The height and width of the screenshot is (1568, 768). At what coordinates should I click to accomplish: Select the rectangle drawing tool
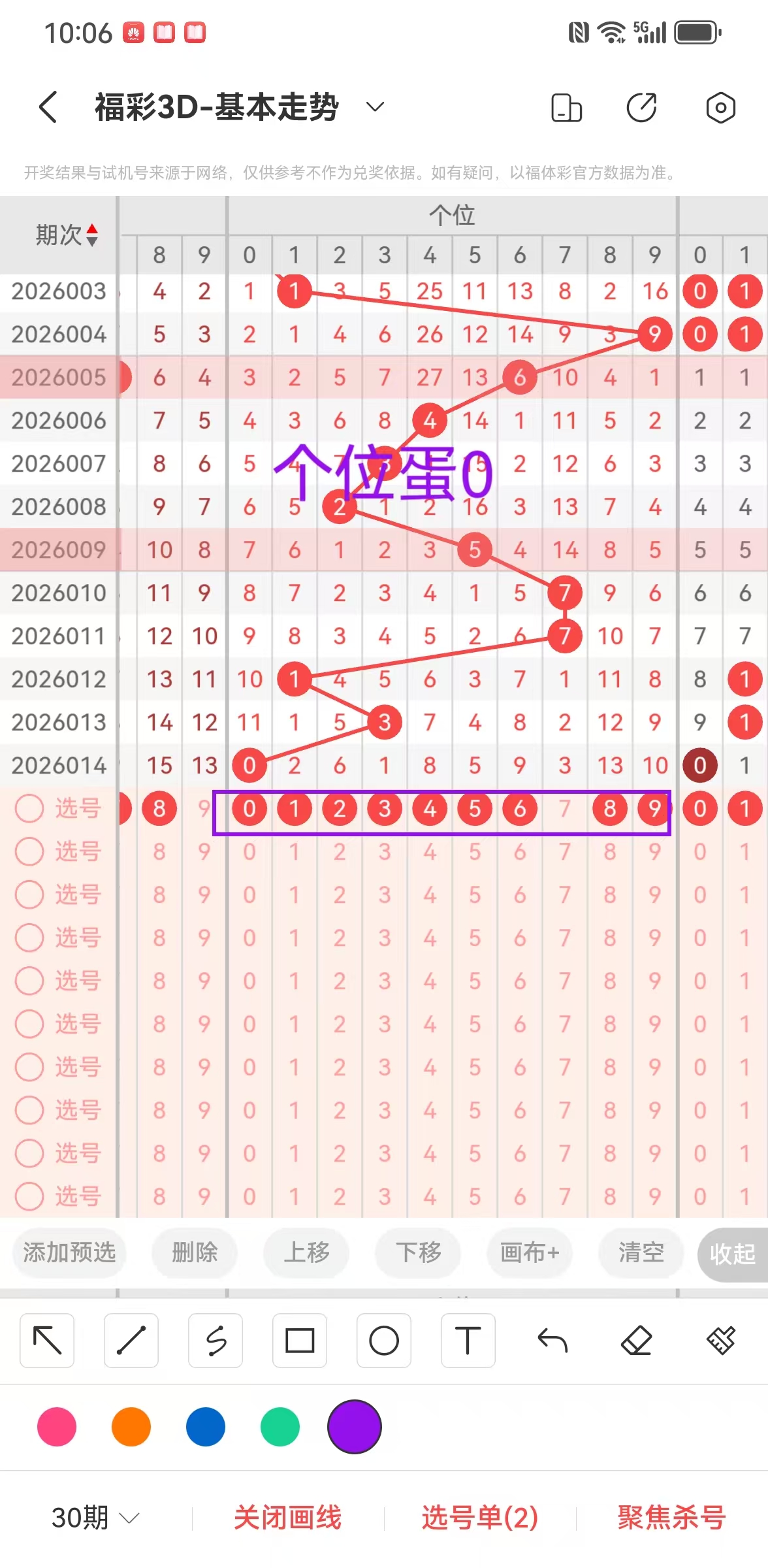[x=300, y=1341]
